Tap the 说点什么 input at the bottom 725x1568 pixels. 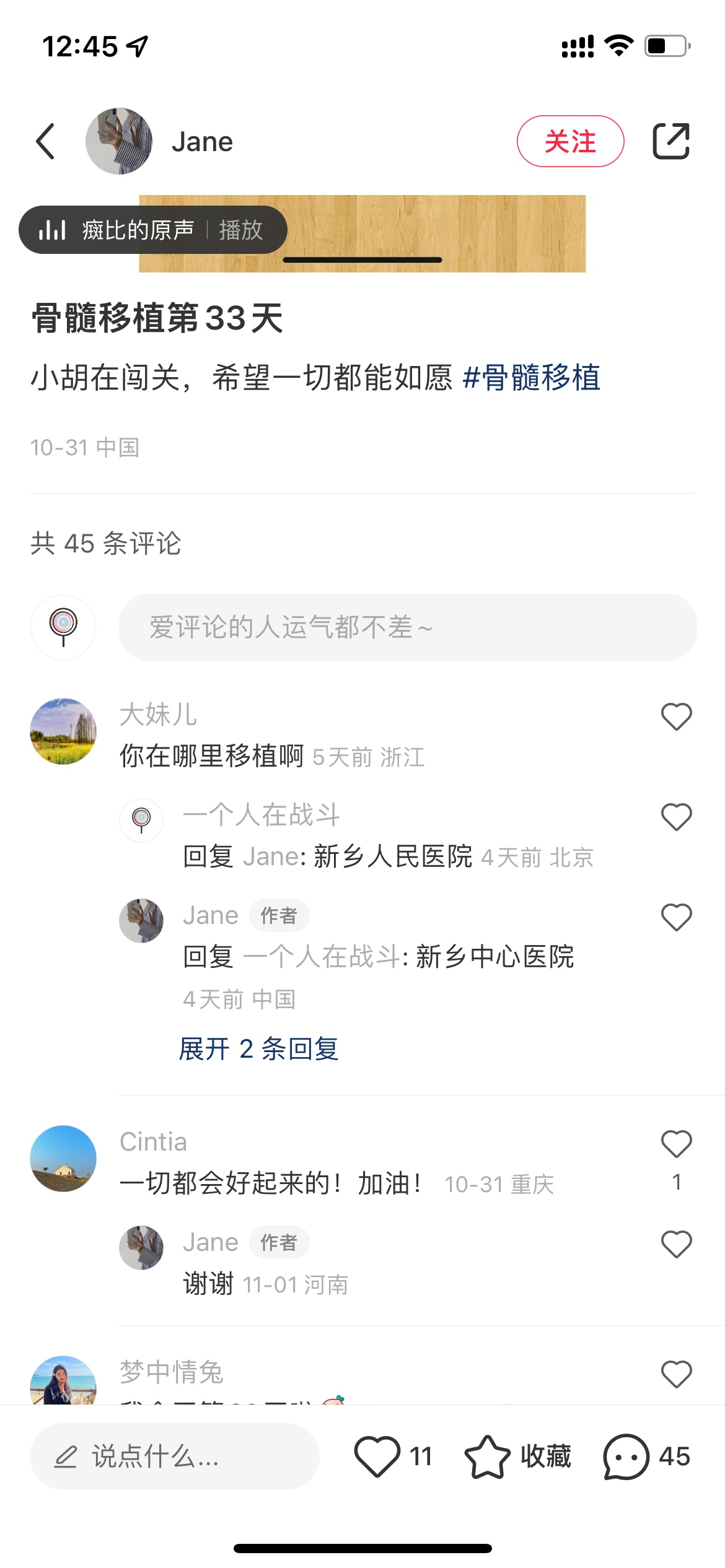pyautogui.click(x=174, y=1457)
